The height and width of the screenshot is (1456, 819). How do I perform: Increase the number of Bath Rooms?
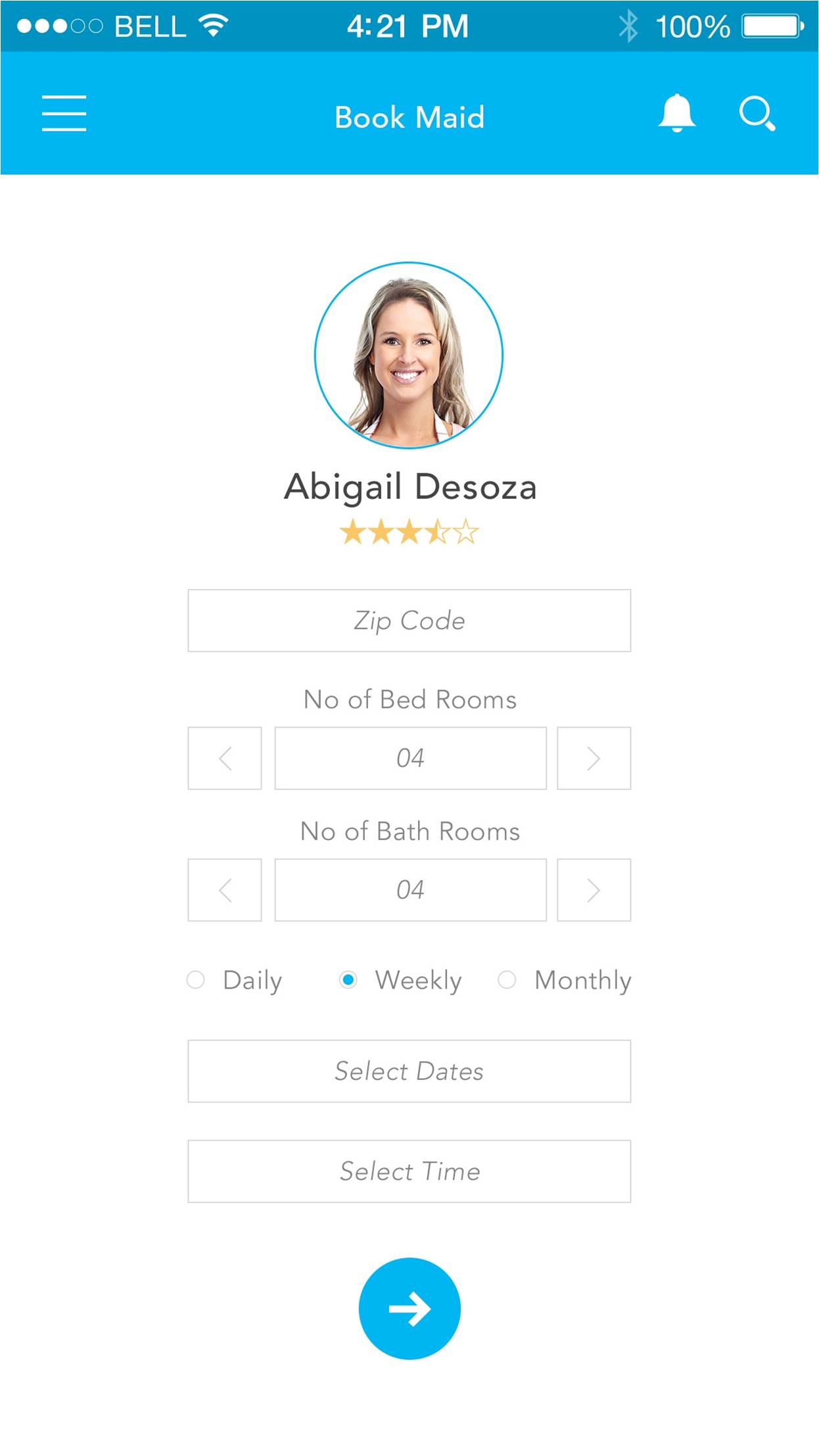(594, 890)
